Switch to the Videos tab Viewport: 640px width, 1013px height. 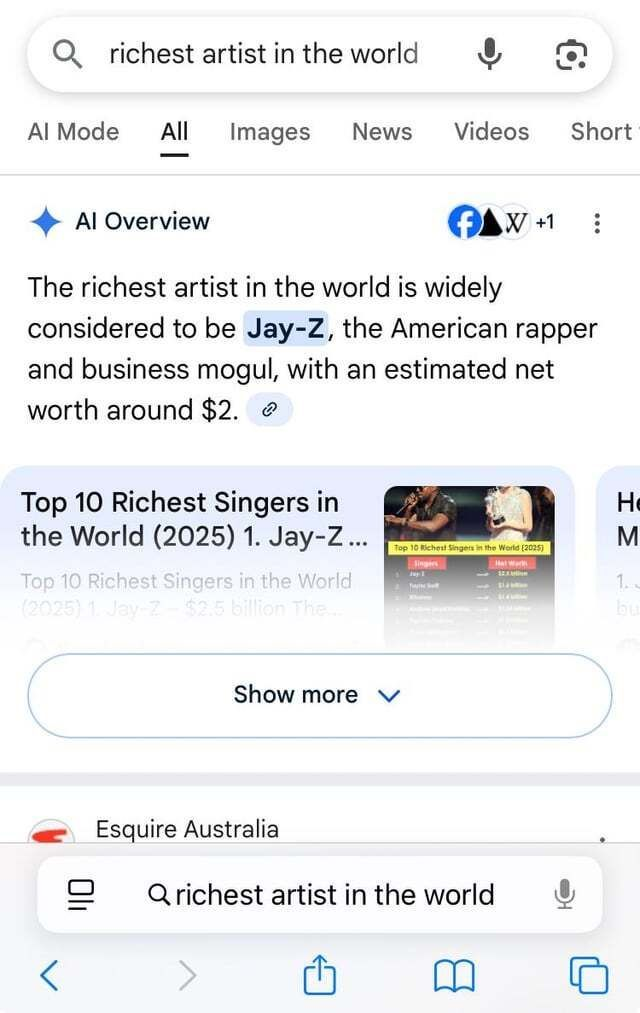tap(491, 132)
